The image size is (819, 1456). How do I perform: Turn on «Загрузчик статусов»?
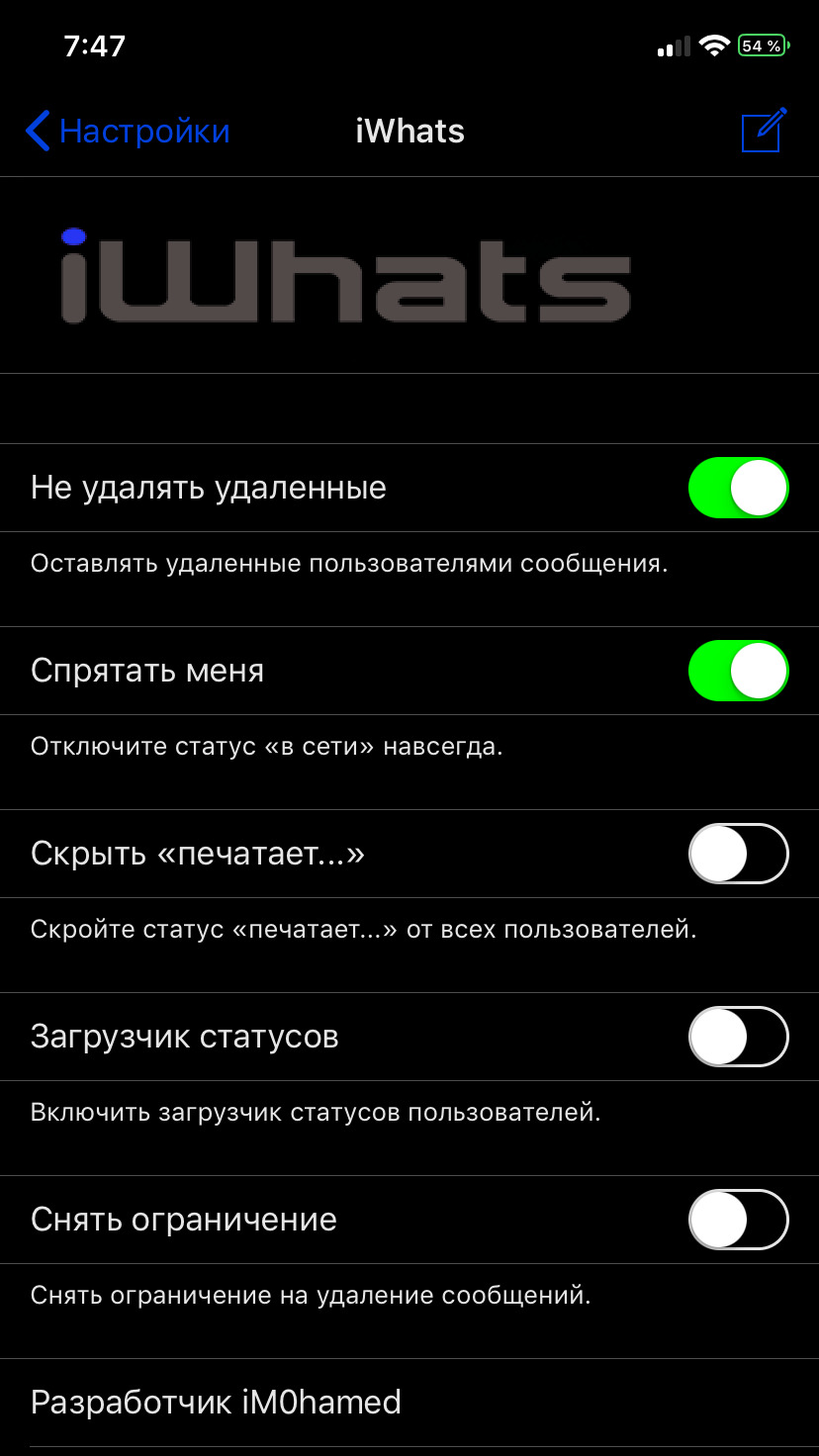(739, 1037)
